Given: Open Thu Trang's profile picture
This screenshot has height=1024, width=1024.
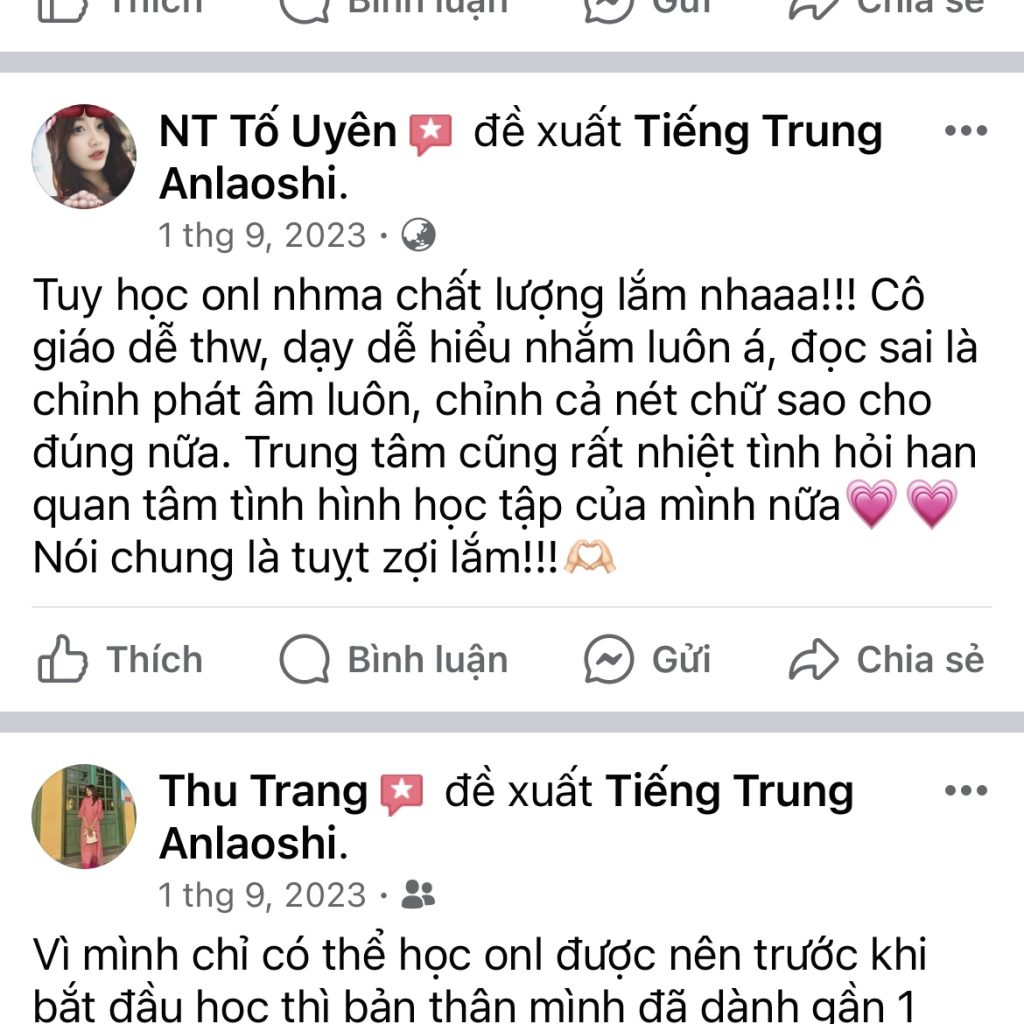Looking at the screenshot, I should click(x=84, y=816).
